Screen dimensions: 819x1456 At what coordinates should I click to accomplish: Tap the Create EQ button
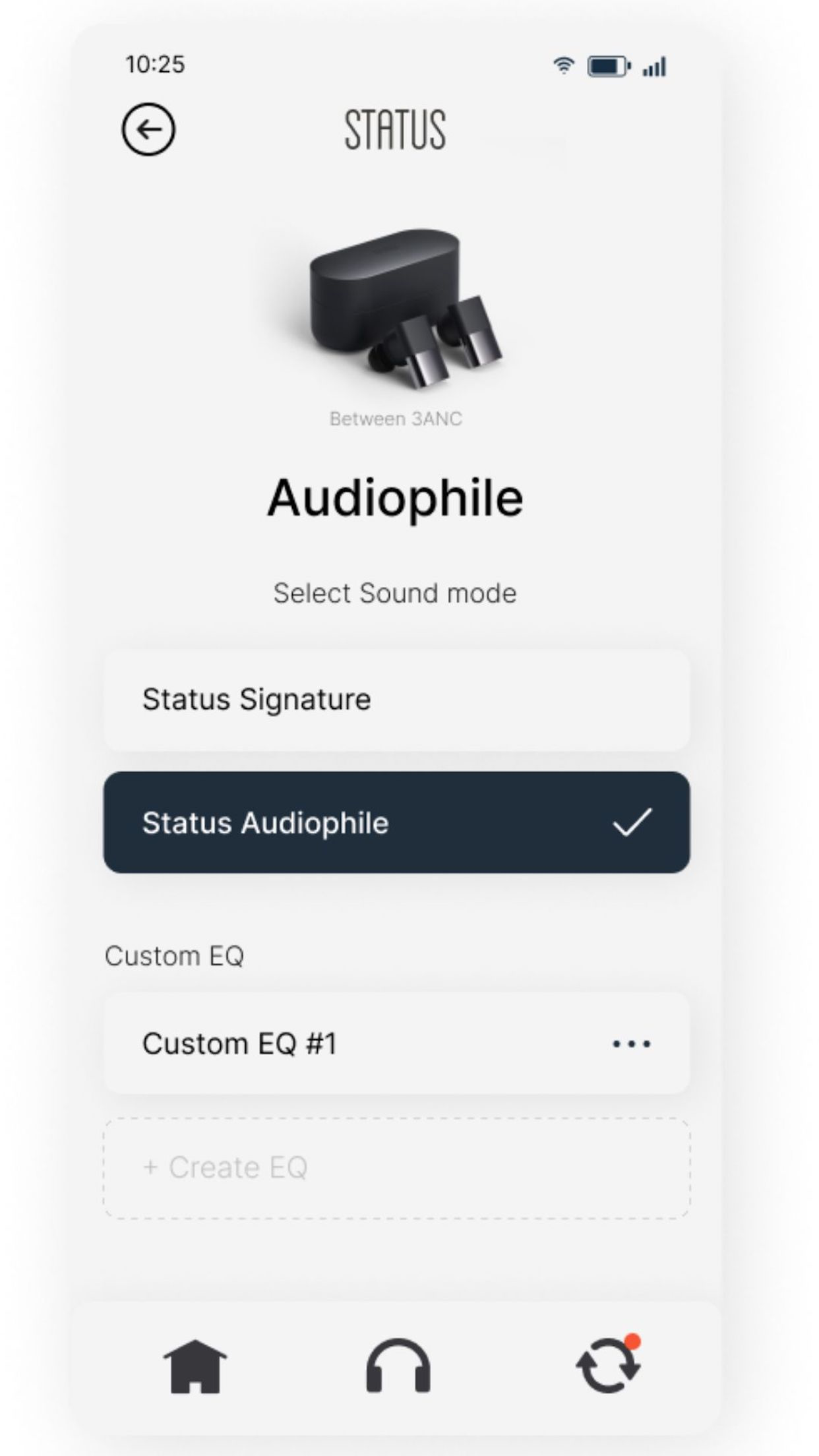point(396,1167)
